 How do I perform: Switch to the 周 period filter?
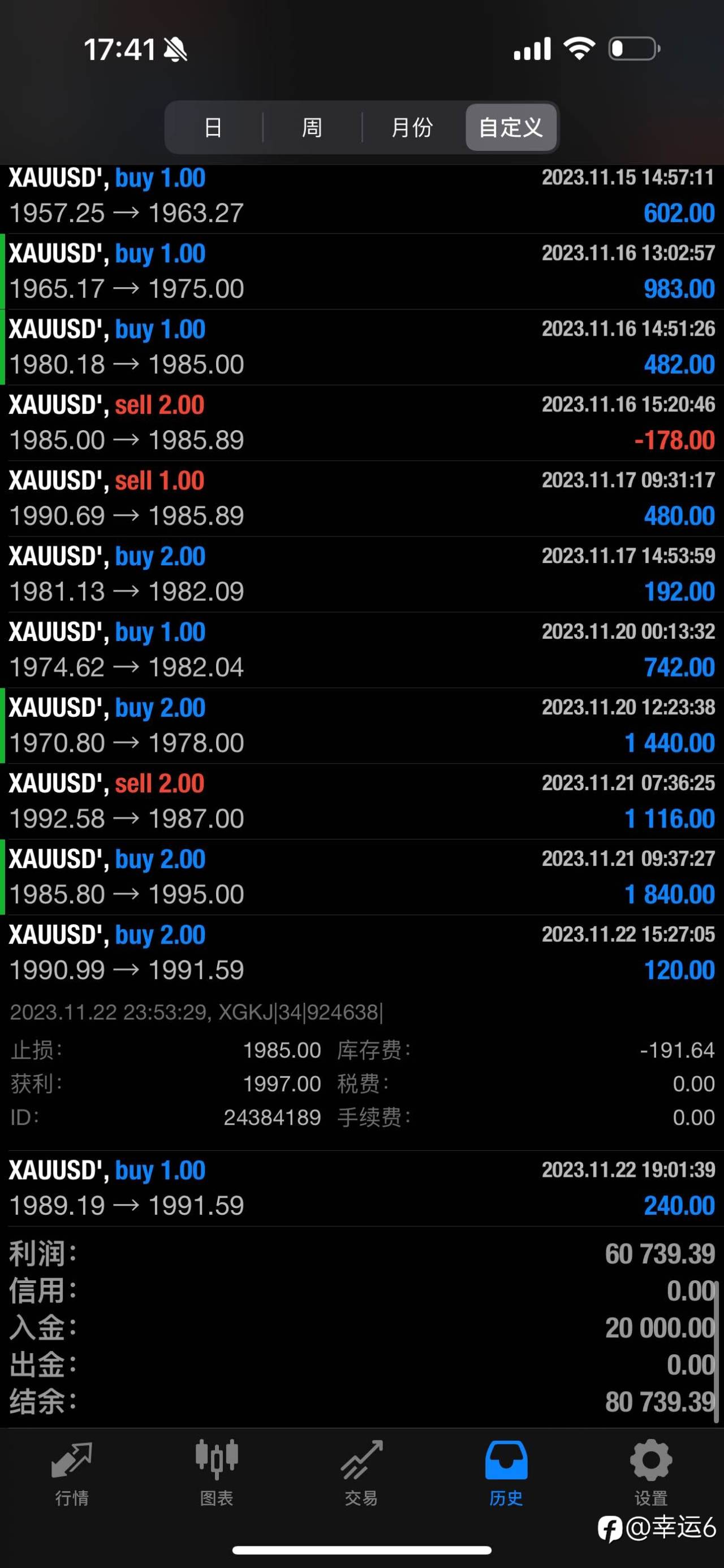tap(312, 127)
